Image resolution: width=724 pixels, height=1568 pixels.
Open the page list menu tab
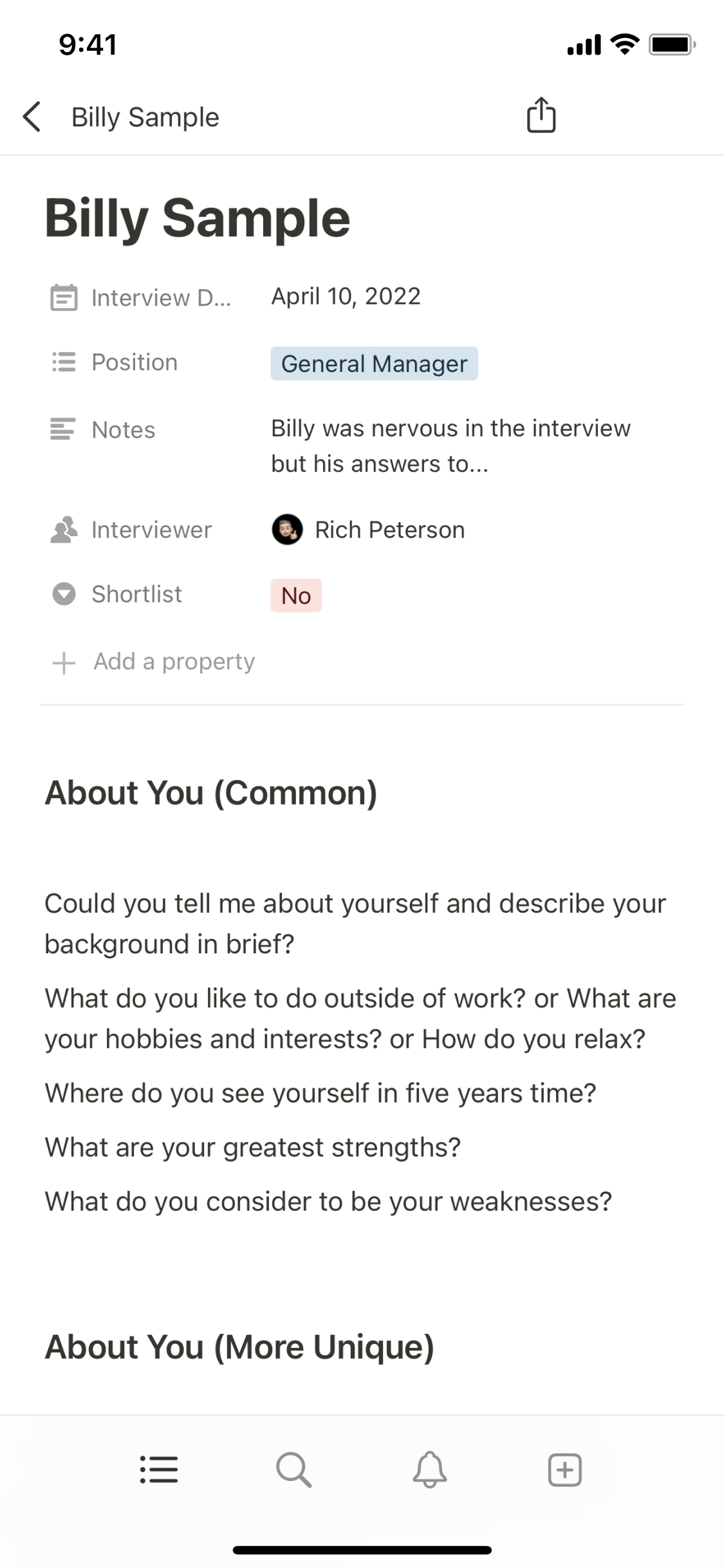[x=159, y=1470]
